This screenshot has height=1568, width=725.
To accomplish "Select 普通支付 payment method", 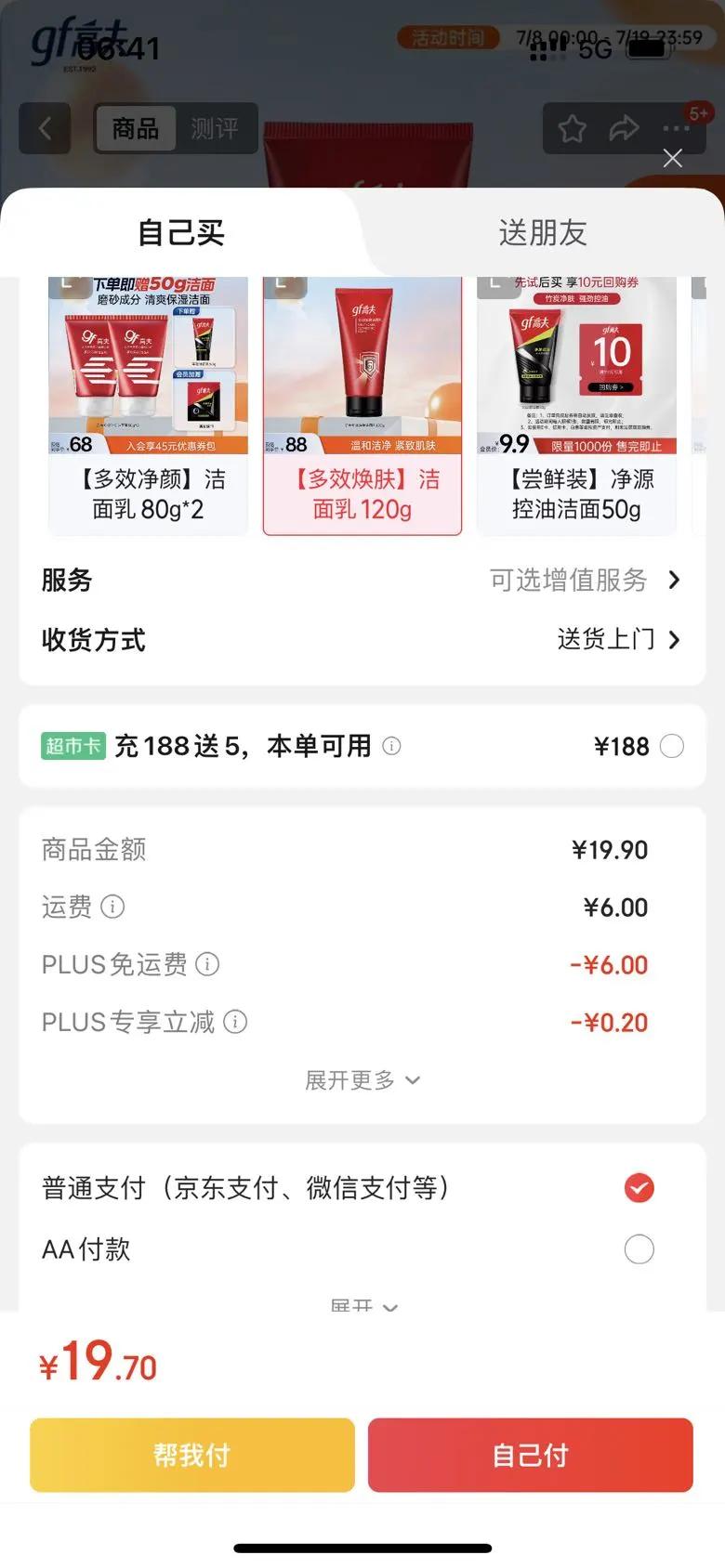I will (x=639, y=1188).
